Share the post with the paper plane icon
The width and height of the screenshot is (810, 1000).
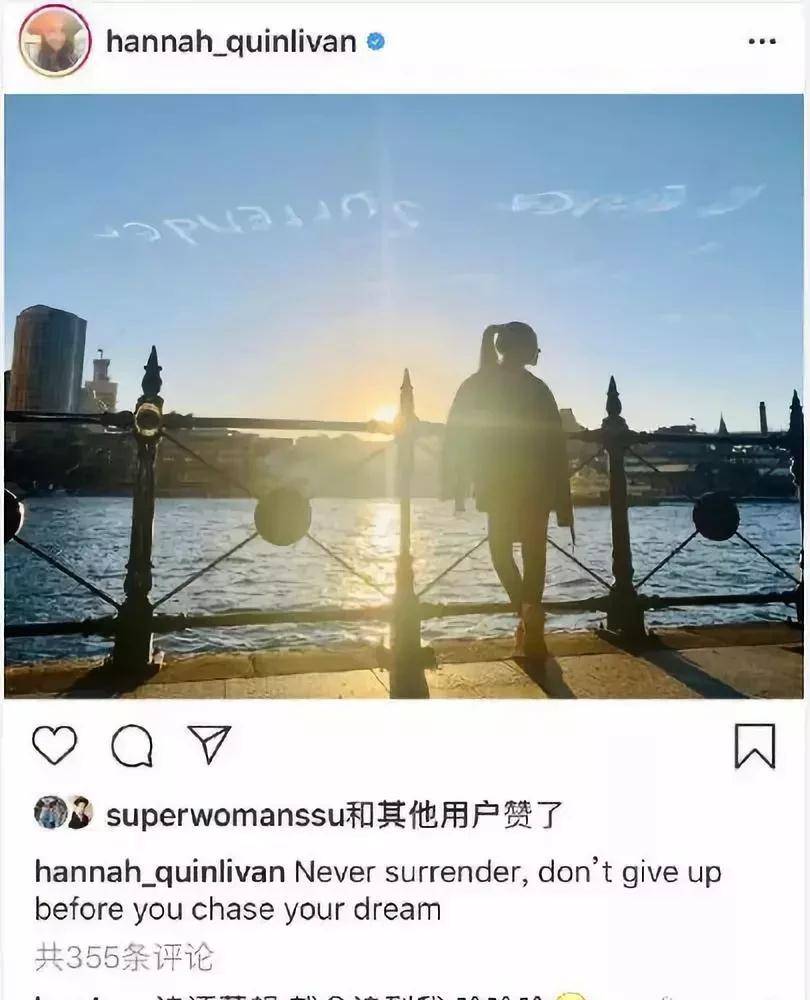[x=209, y=745]
